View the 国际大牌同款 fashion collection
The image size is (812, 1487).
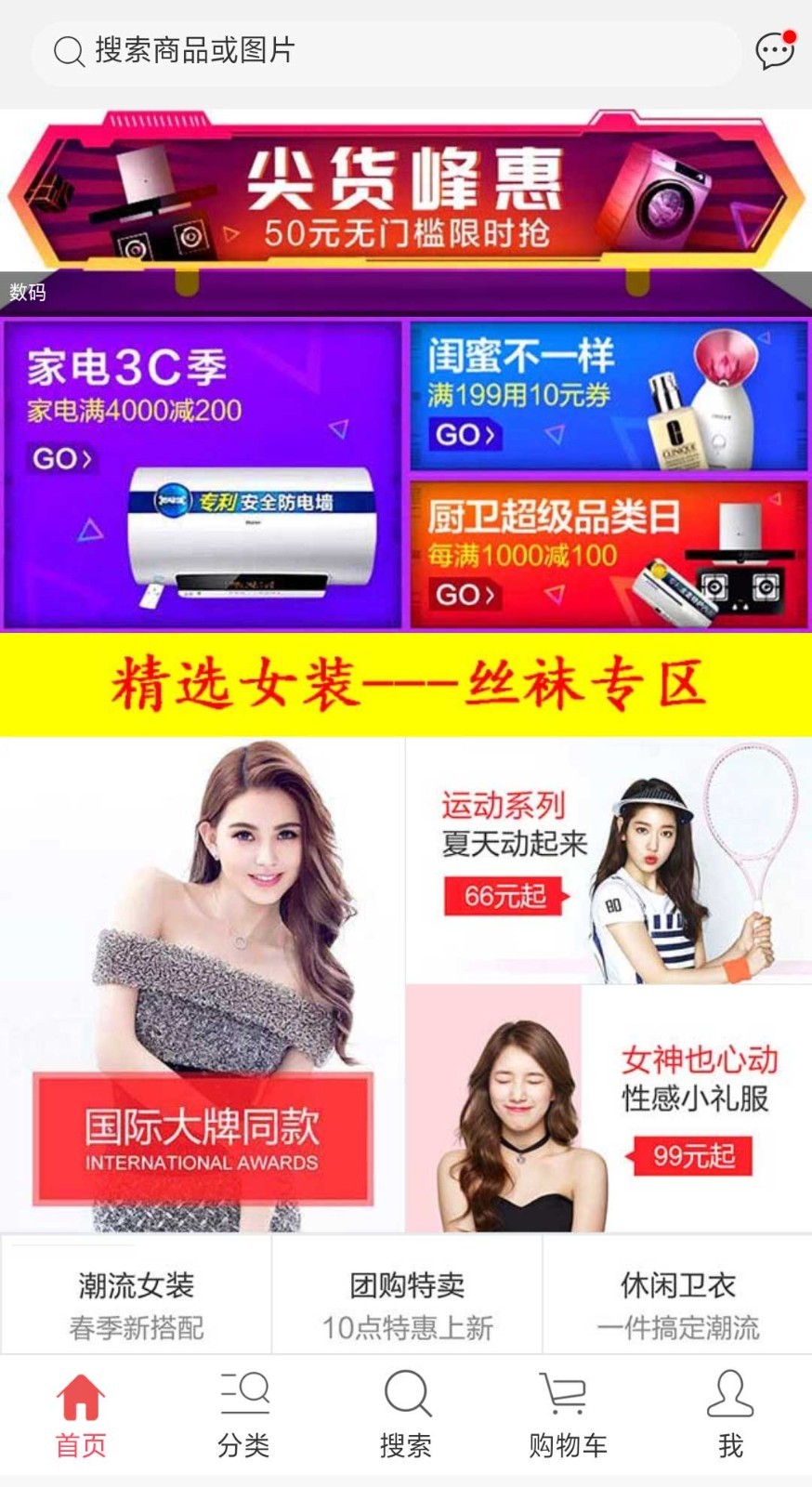[203, 985]
